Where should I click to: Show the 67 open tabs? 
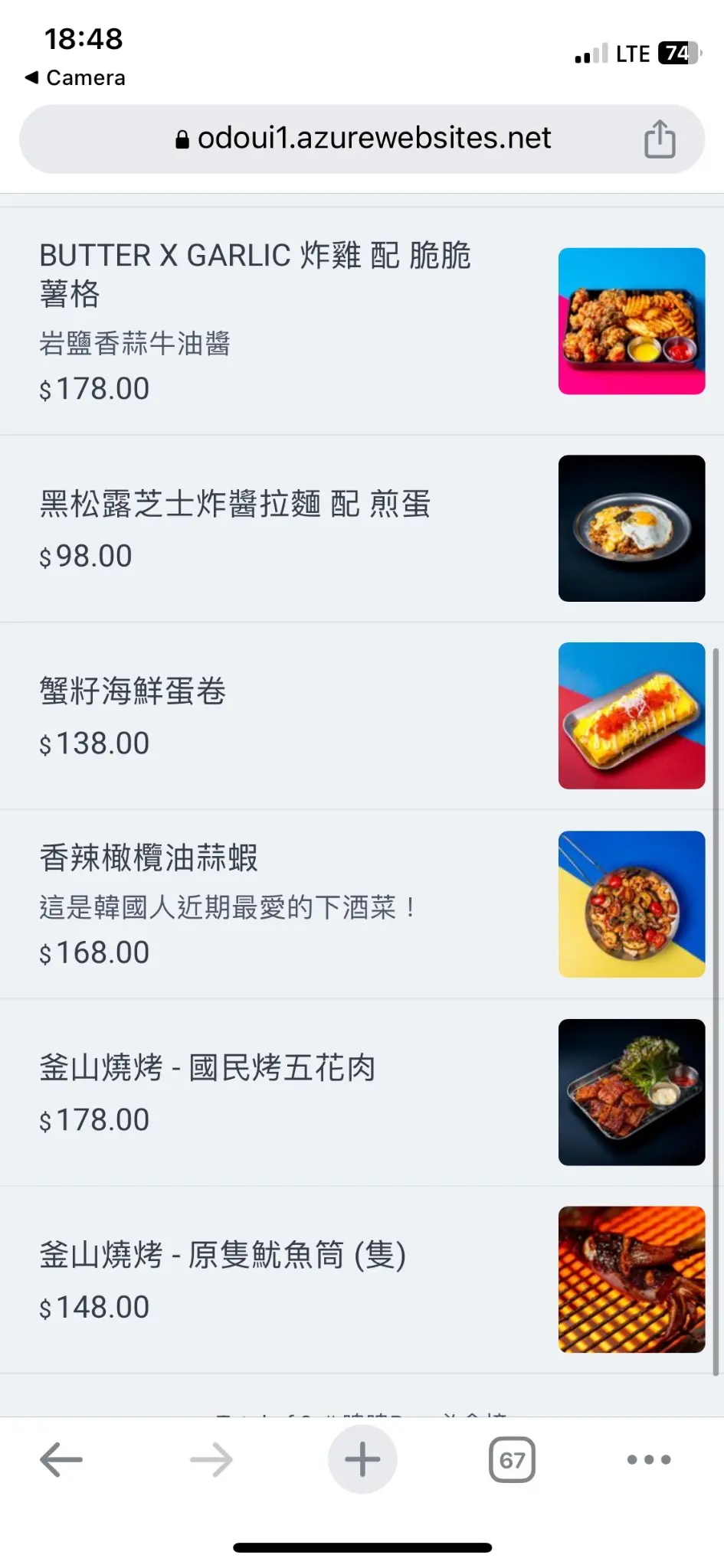click(512, 1460)
